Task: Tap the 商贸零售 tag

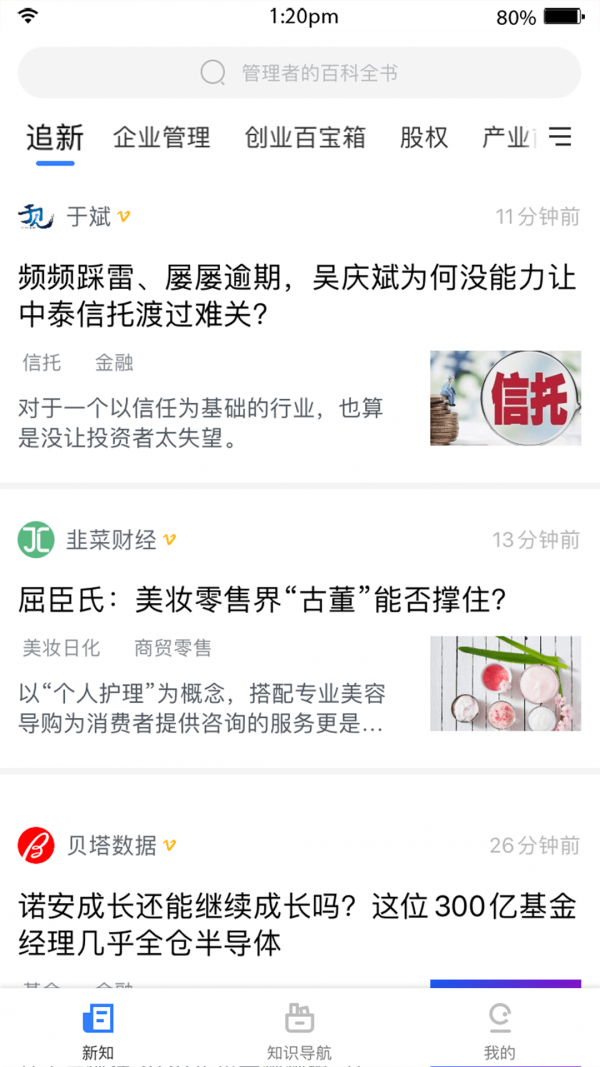Action: point(173,649)
